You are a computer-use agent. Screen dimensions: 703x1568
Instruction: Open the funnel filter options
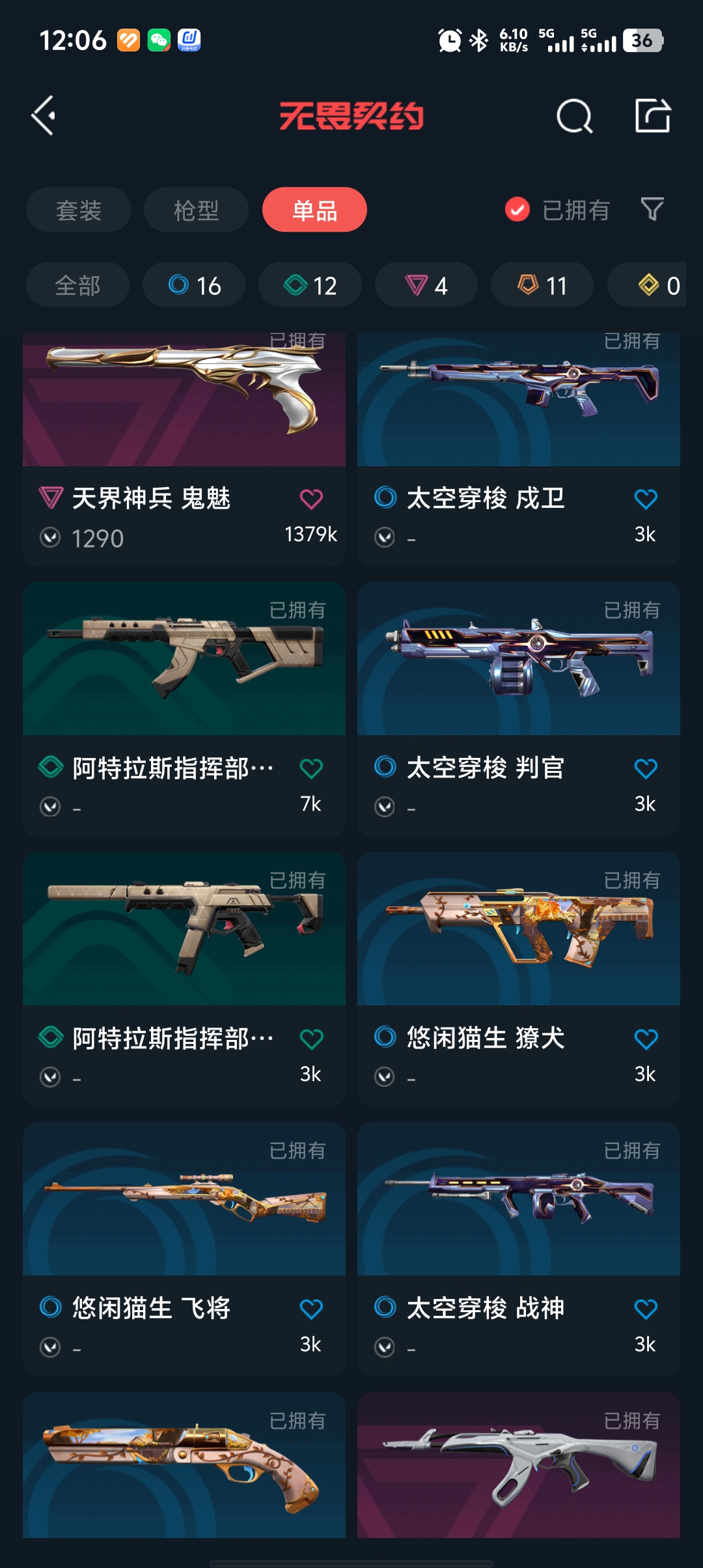point(652,210)
